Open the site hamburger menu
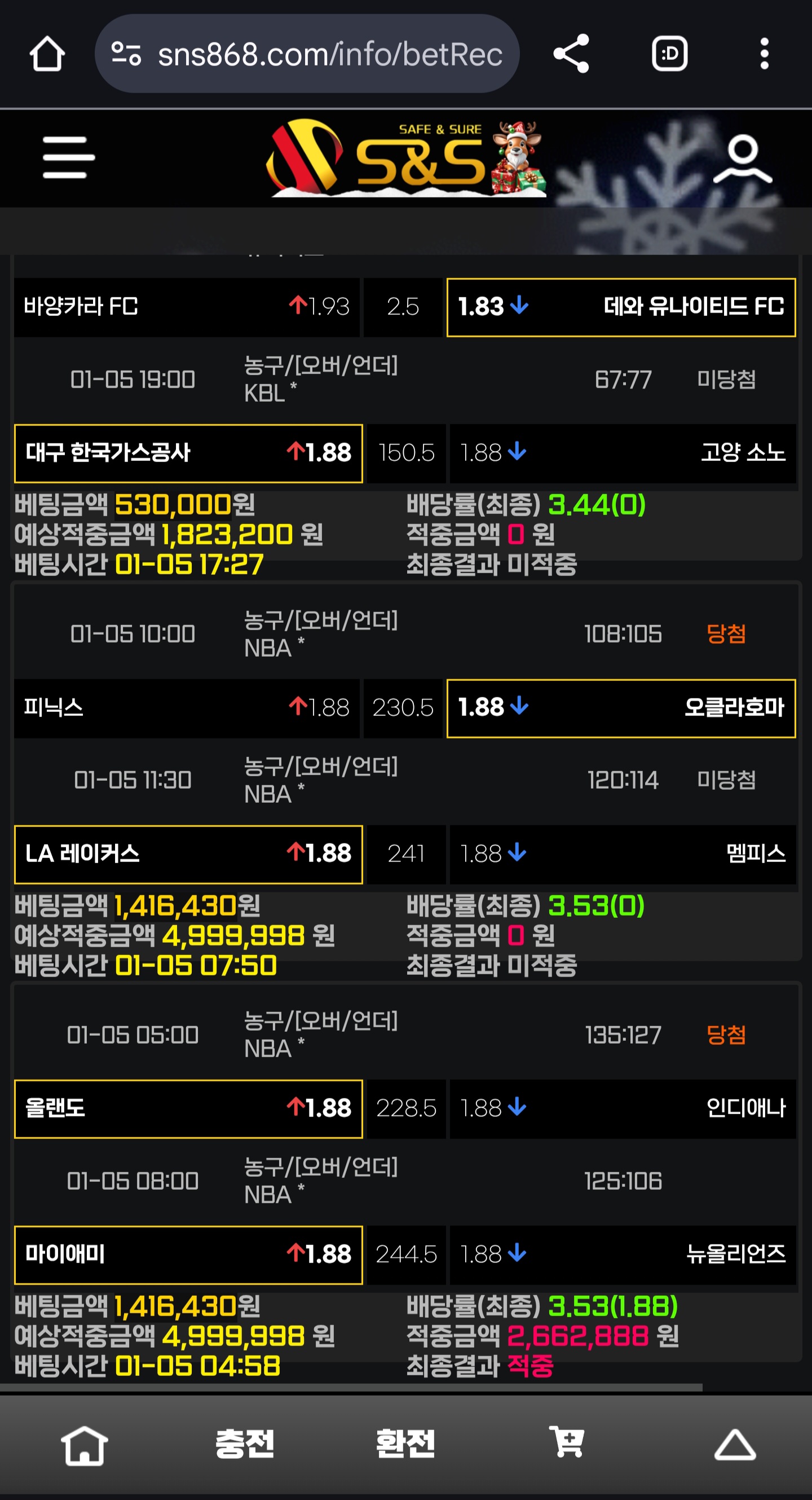Screen dimensions: 812x1500 coord(69,158)
